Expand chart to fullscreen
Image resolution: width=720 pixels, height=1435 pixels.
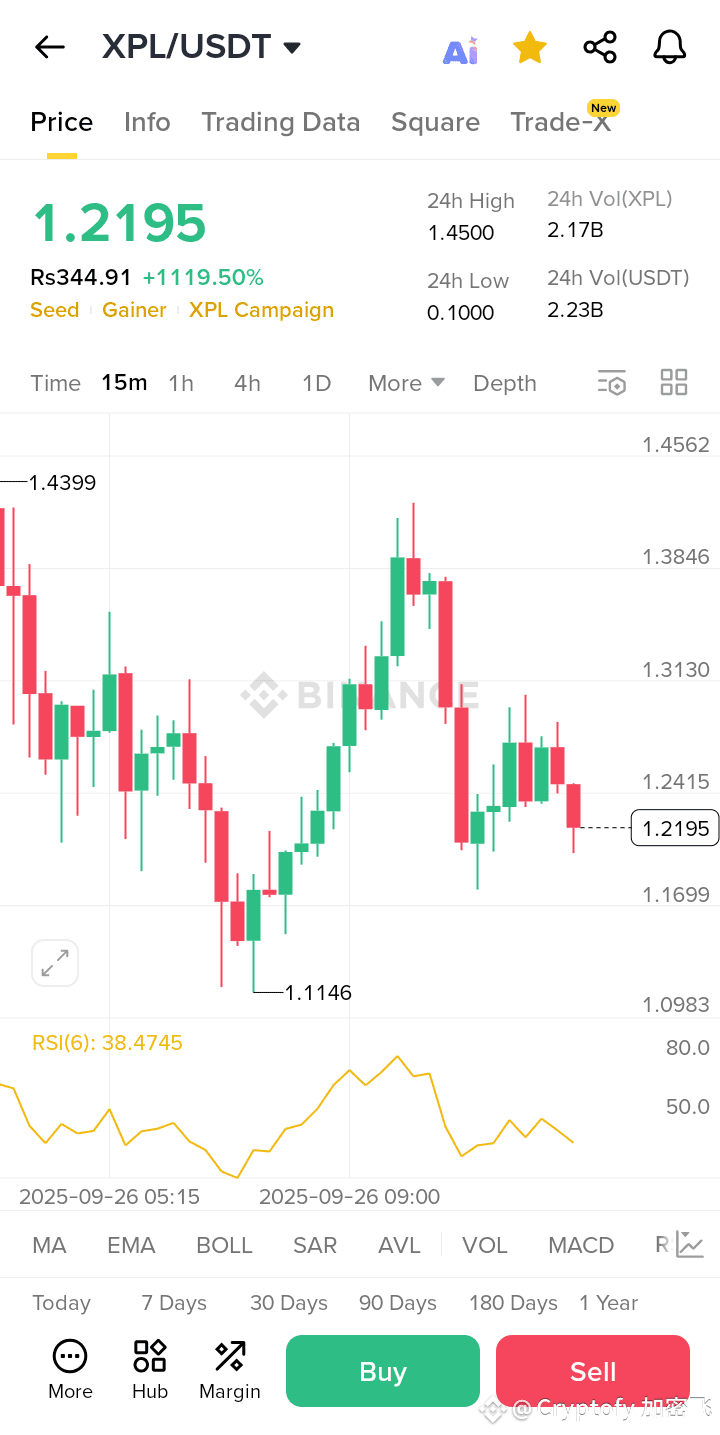click(x=55, y=963)
